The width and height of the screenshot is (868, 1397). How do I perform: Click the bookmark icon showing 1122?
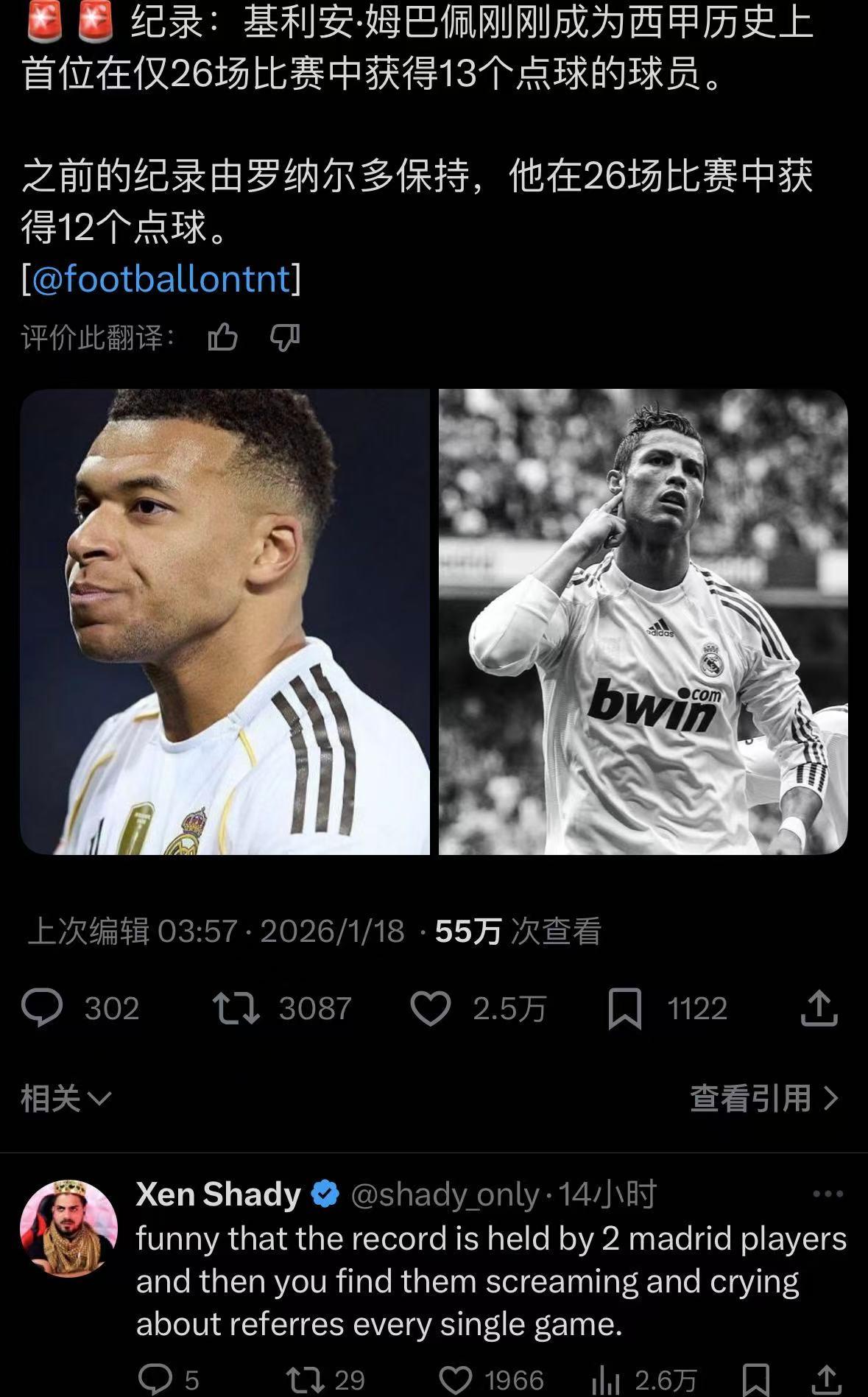(x=624, y=1010)
